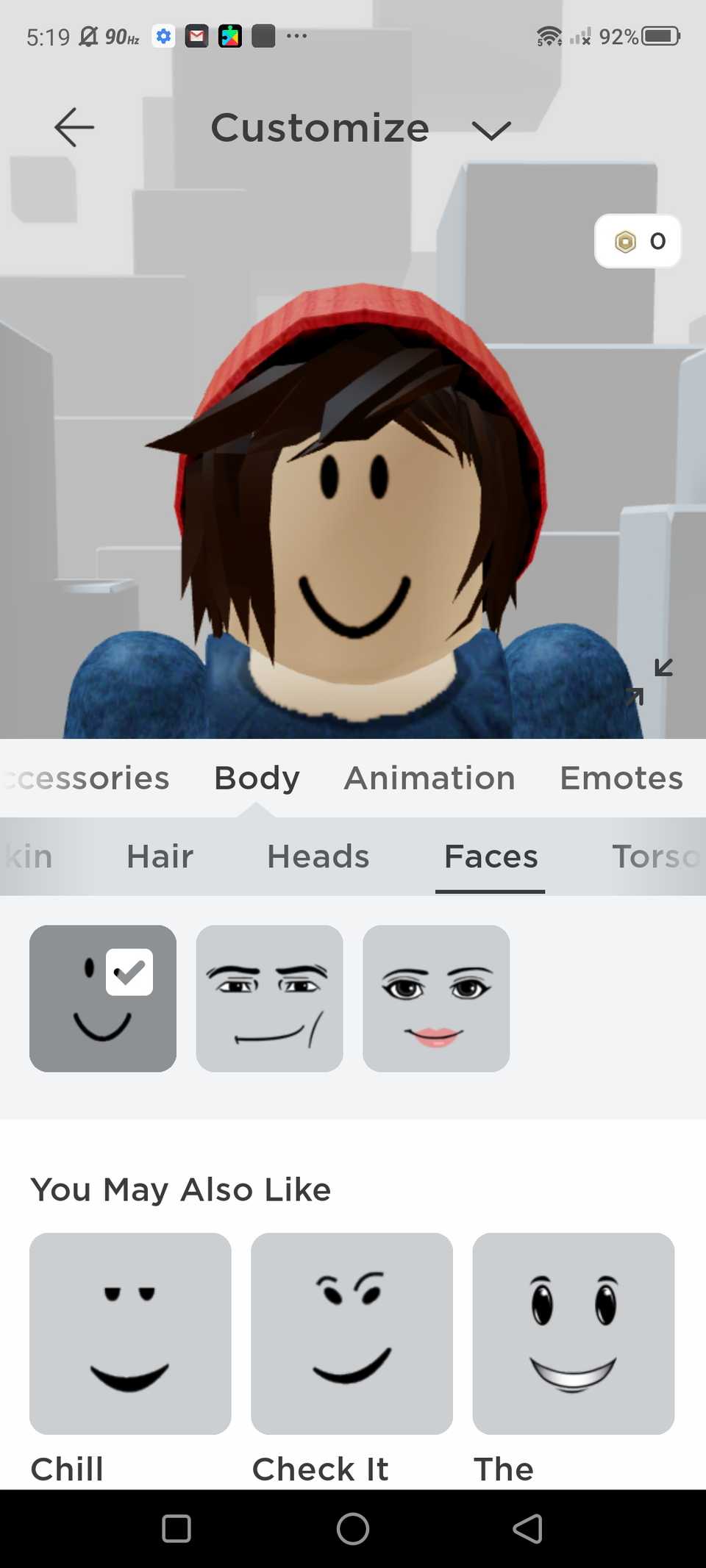Select the woman face with pink lips
The width and height of the screenshot is (706, 1568).
tap(435, 998)
